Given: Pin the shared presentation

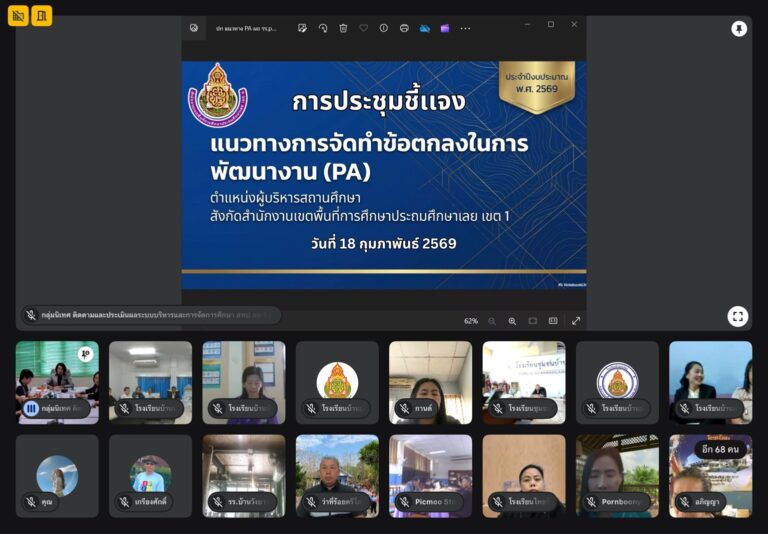Looking at the screenshot, I should point(738,29).
